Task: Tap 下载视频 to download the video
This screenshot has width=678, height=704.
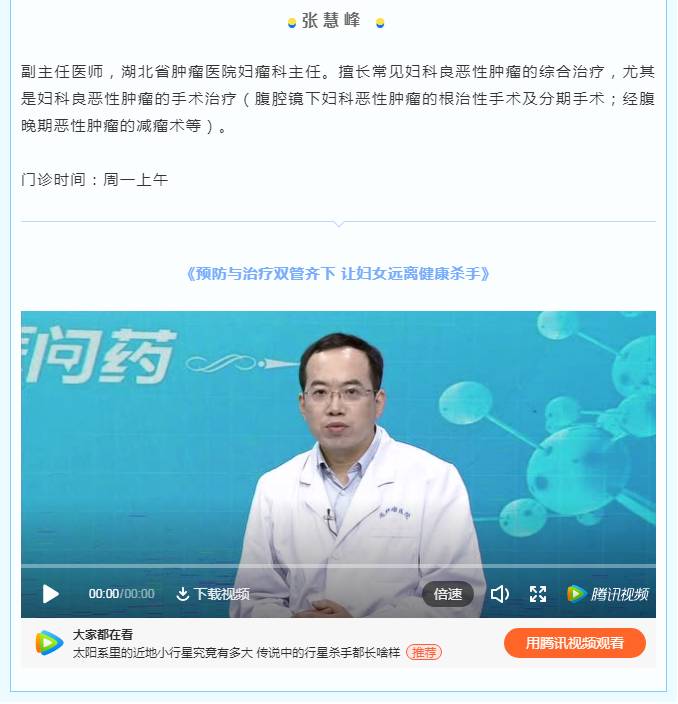Action: pyautogui.click(x=212, y=594)
